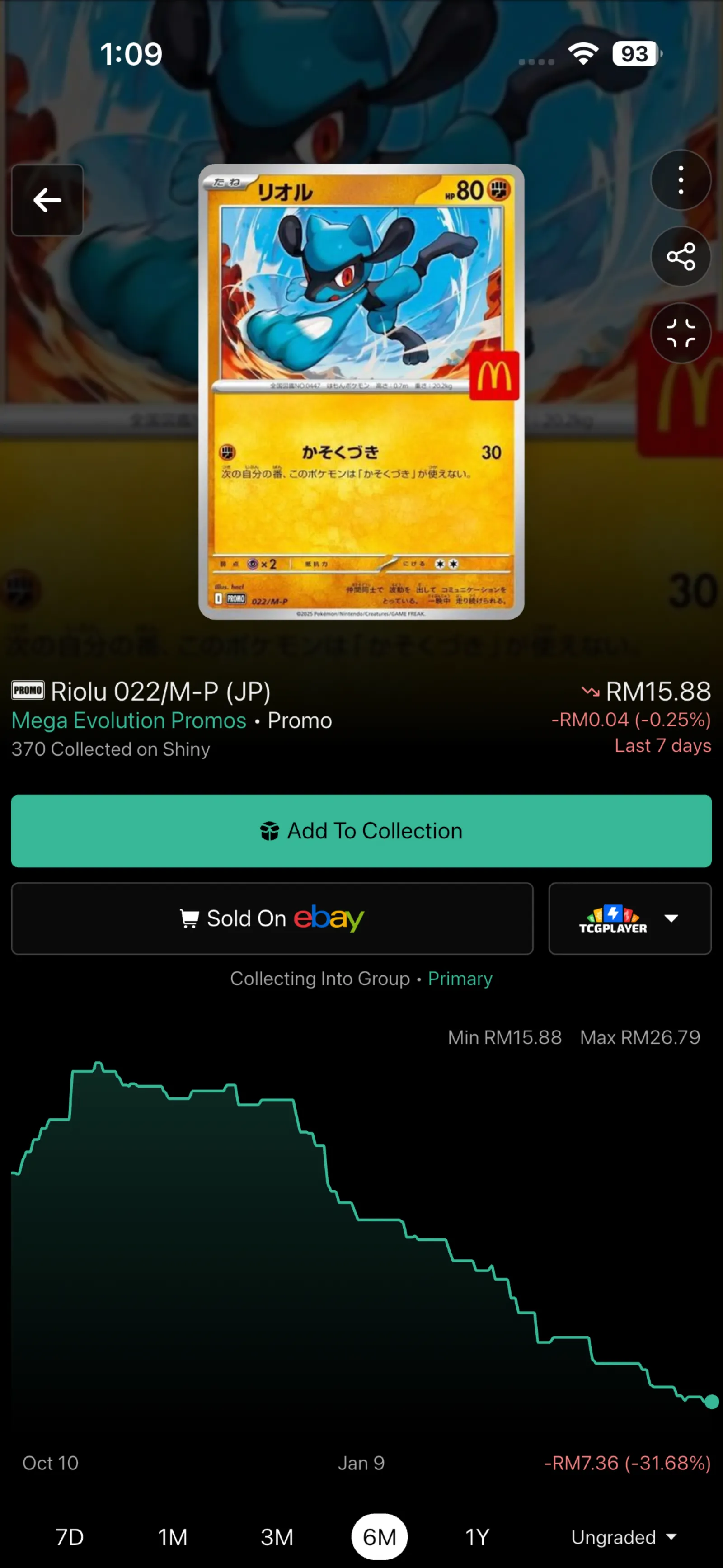The image size is (723, 1568).
Task: Expand the TCGplayer marketplace dropdown
Action: click(630, 918)
